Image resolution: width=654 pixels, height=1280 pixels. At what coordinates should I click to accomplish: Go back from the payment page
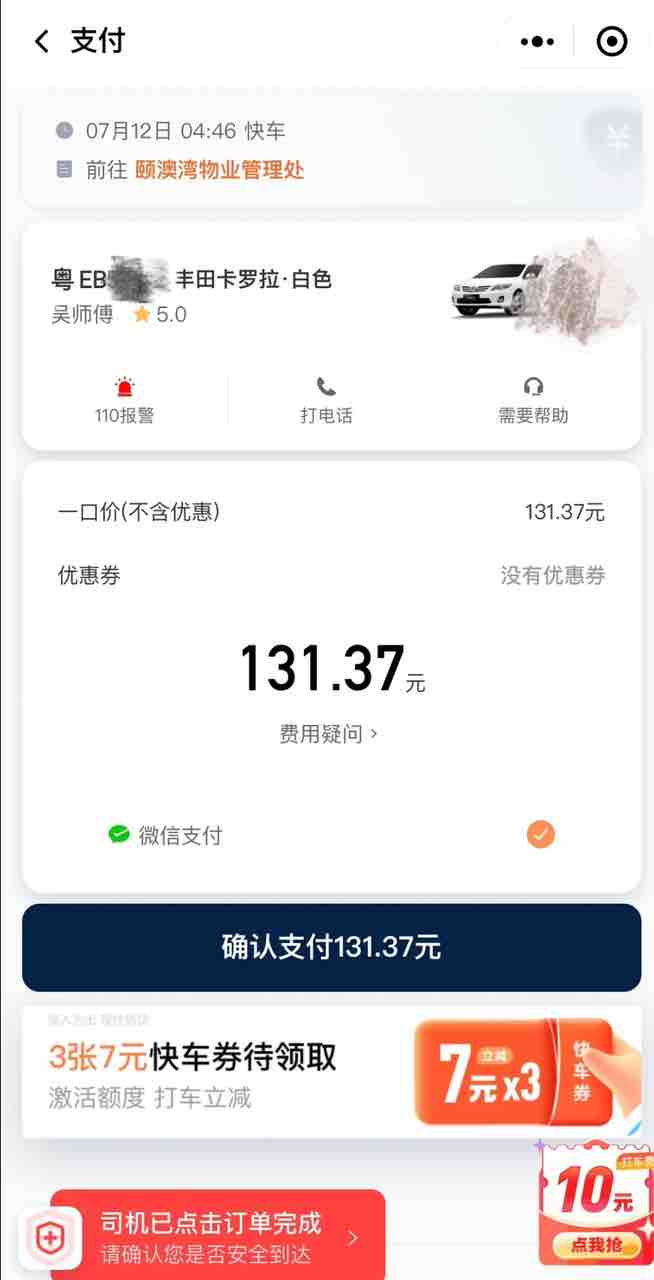pyautogui.click(x=41, y=41)
